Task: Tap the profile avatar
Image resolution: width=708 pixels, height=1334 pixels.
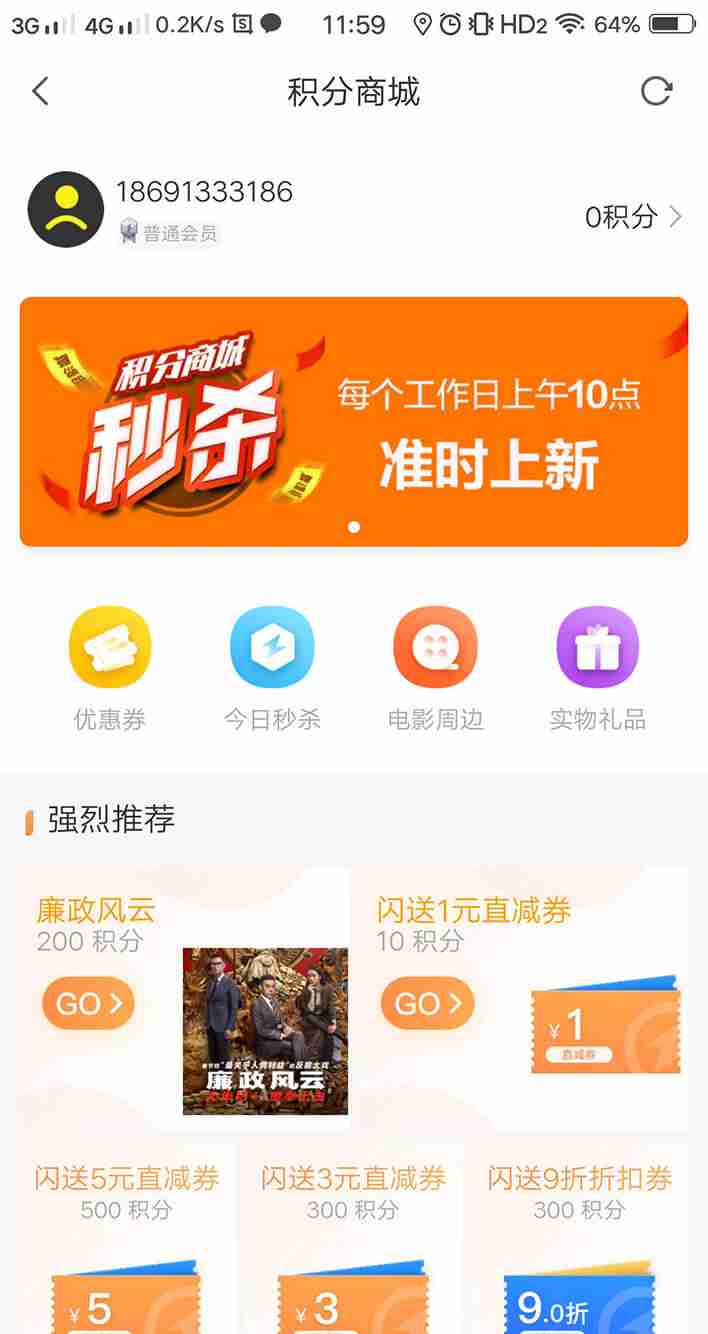Action: (66, 210)
